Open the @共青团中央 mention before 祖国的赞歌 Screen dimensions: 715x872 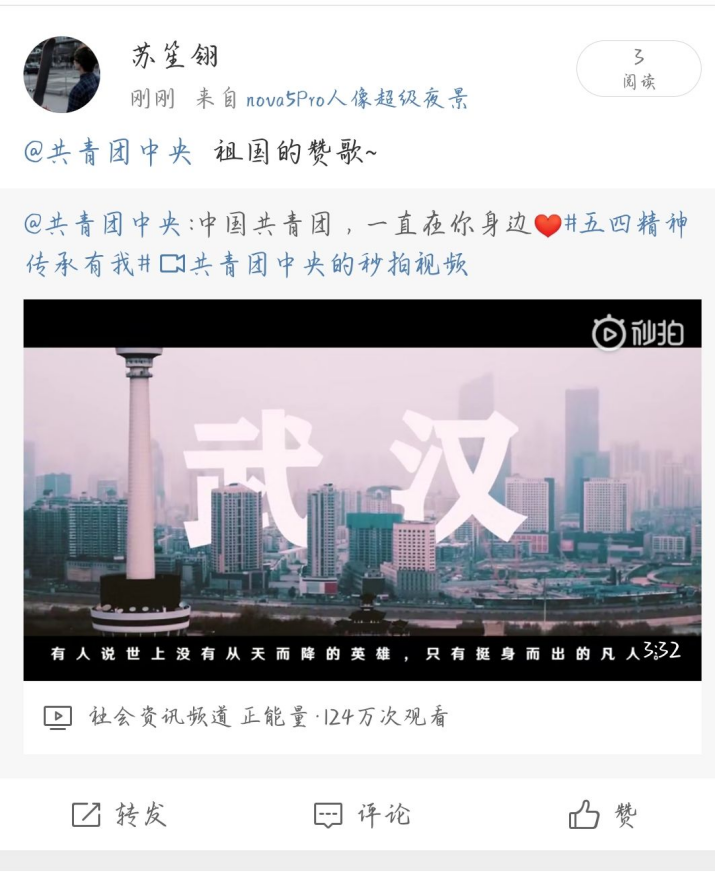(x=108, y=153)
